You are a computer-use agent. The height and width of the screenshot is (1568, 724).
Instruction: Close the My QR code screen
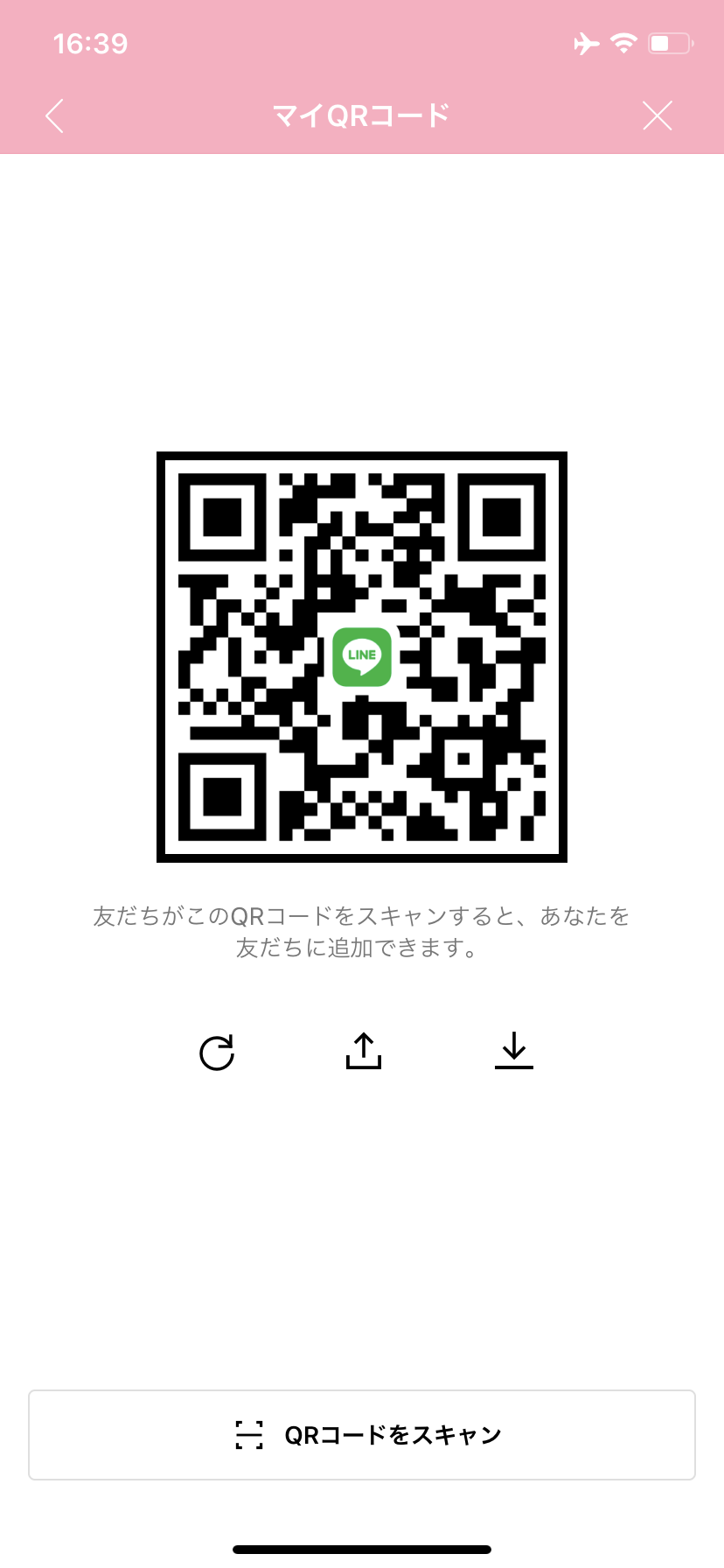pos(657,115)
